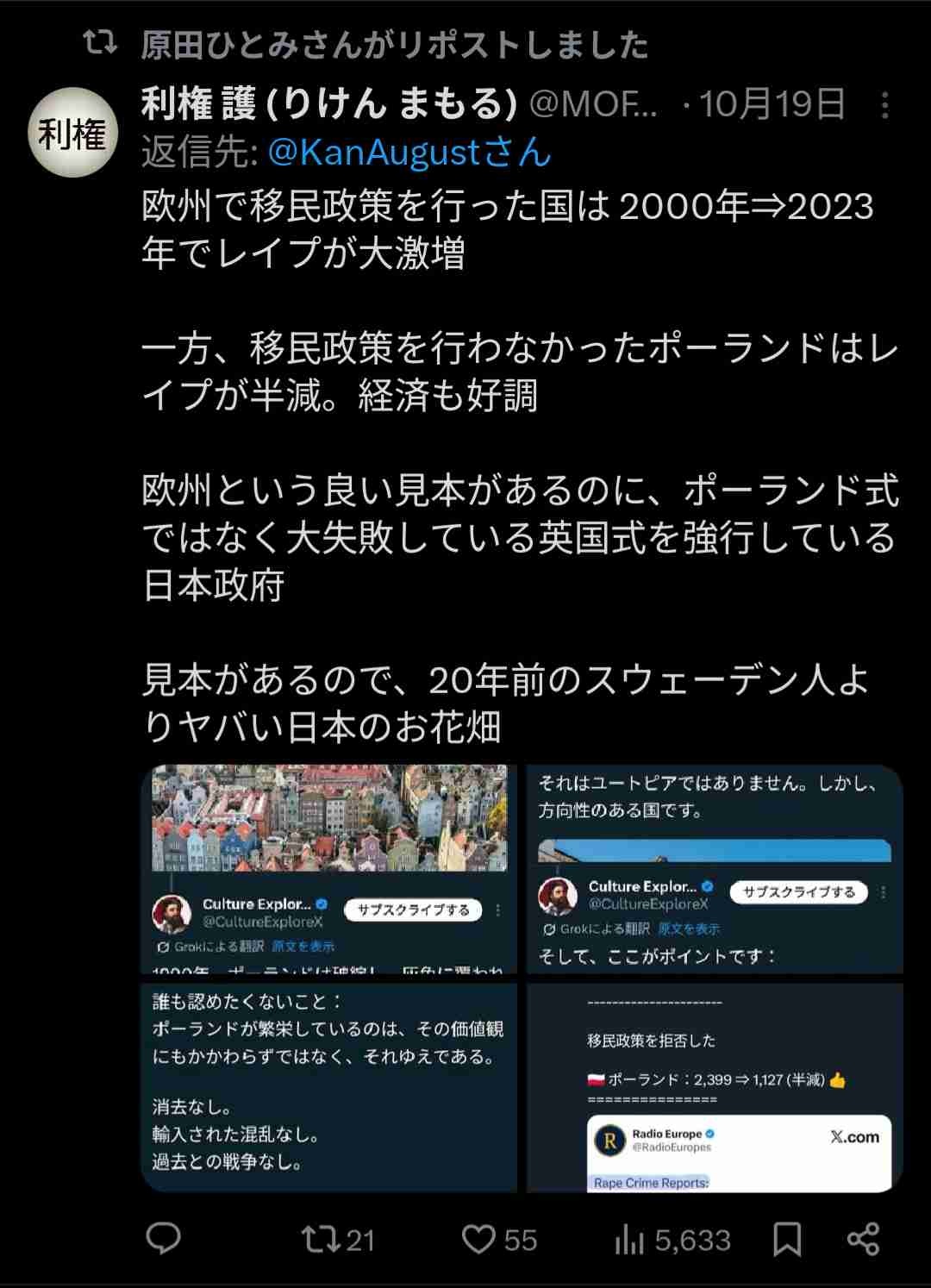Image resolution: width=931 pixels, height=1288 pixels.
Task: Open the attached image starting 誰も認めたくないこと
Action: point(328,1087)
